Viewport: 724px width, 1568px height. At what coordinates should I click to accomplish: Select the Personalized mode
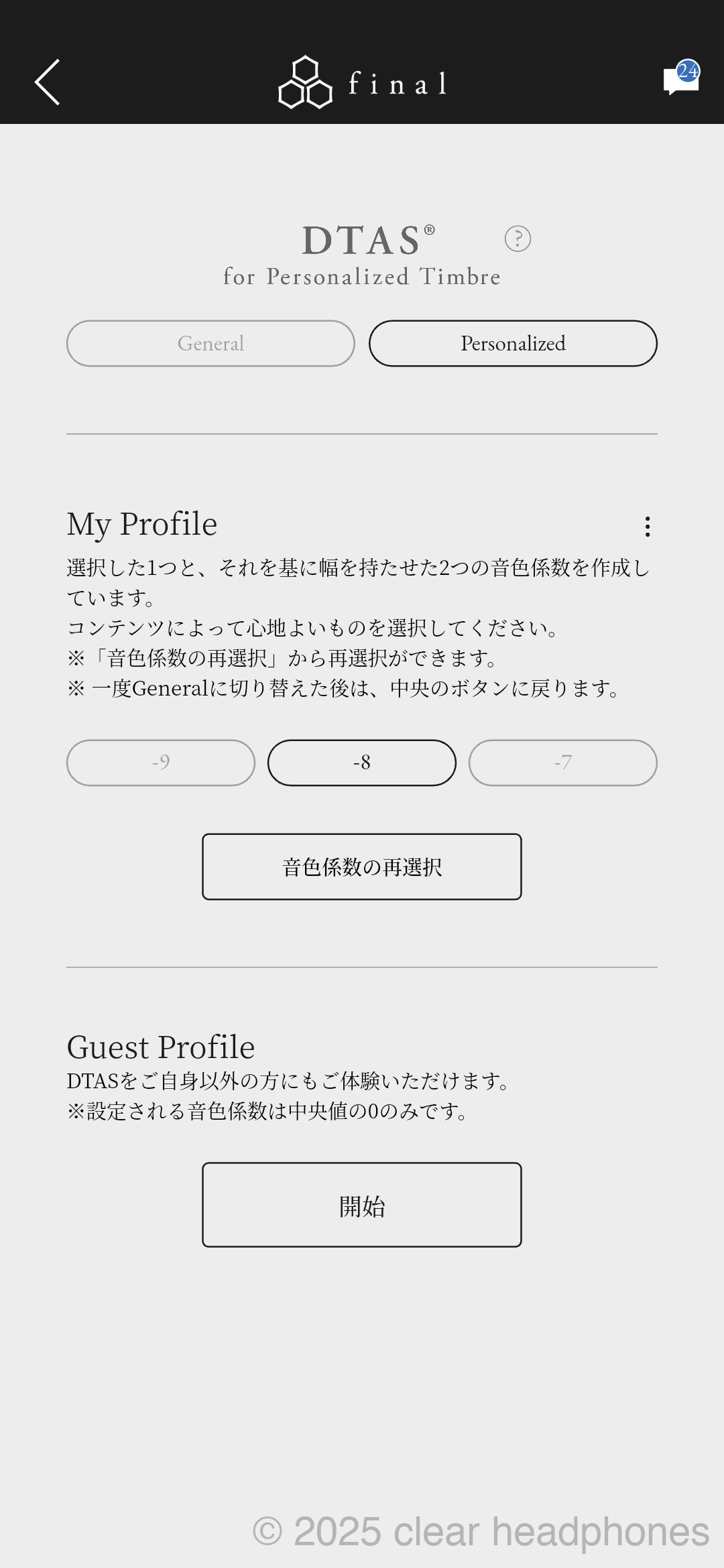click(x=513, y=344)
